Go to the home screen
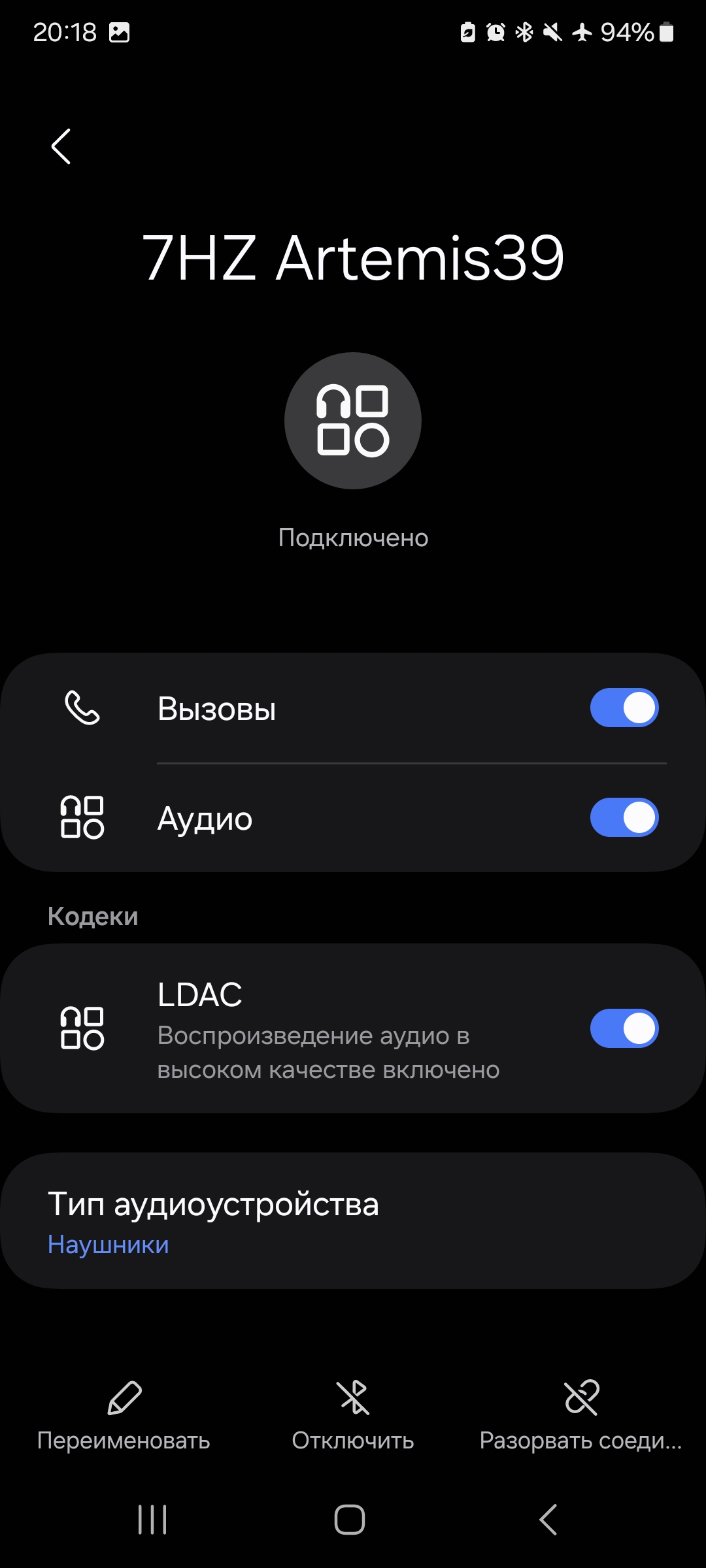Screen dimensions: 706x1568 [x=350, y=1519]
